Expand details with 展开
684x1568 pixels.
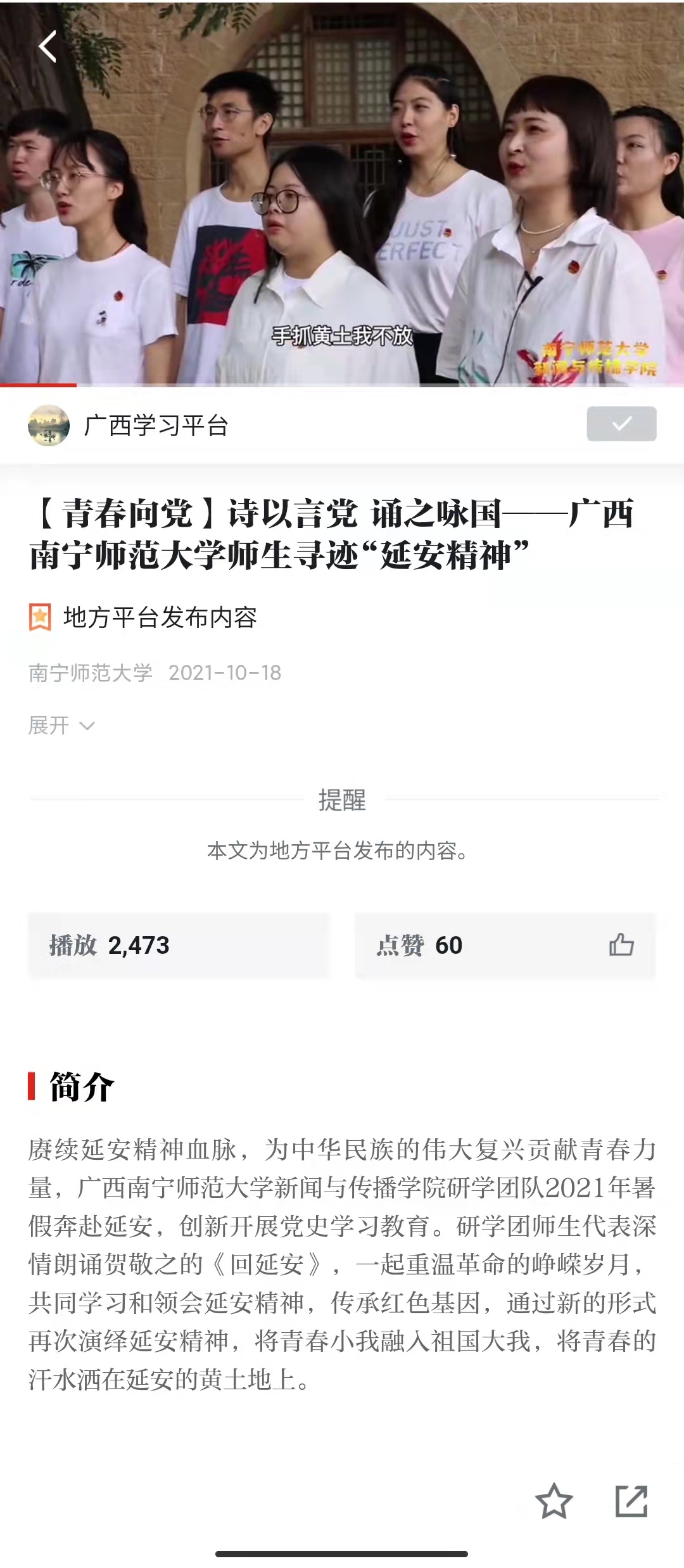click(x=61, y=726)
